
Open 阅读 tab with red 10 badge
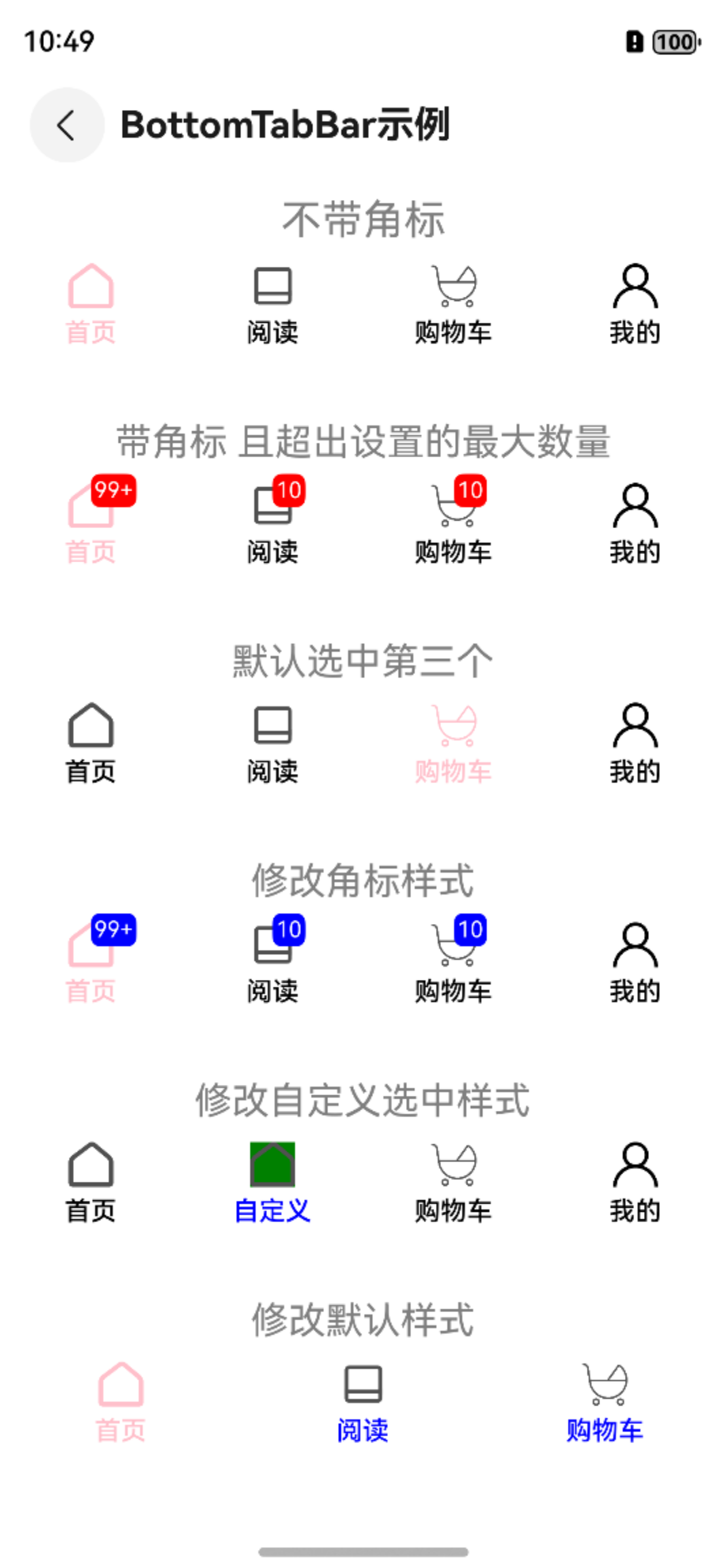pyautogui.click(x=272, y=522)
